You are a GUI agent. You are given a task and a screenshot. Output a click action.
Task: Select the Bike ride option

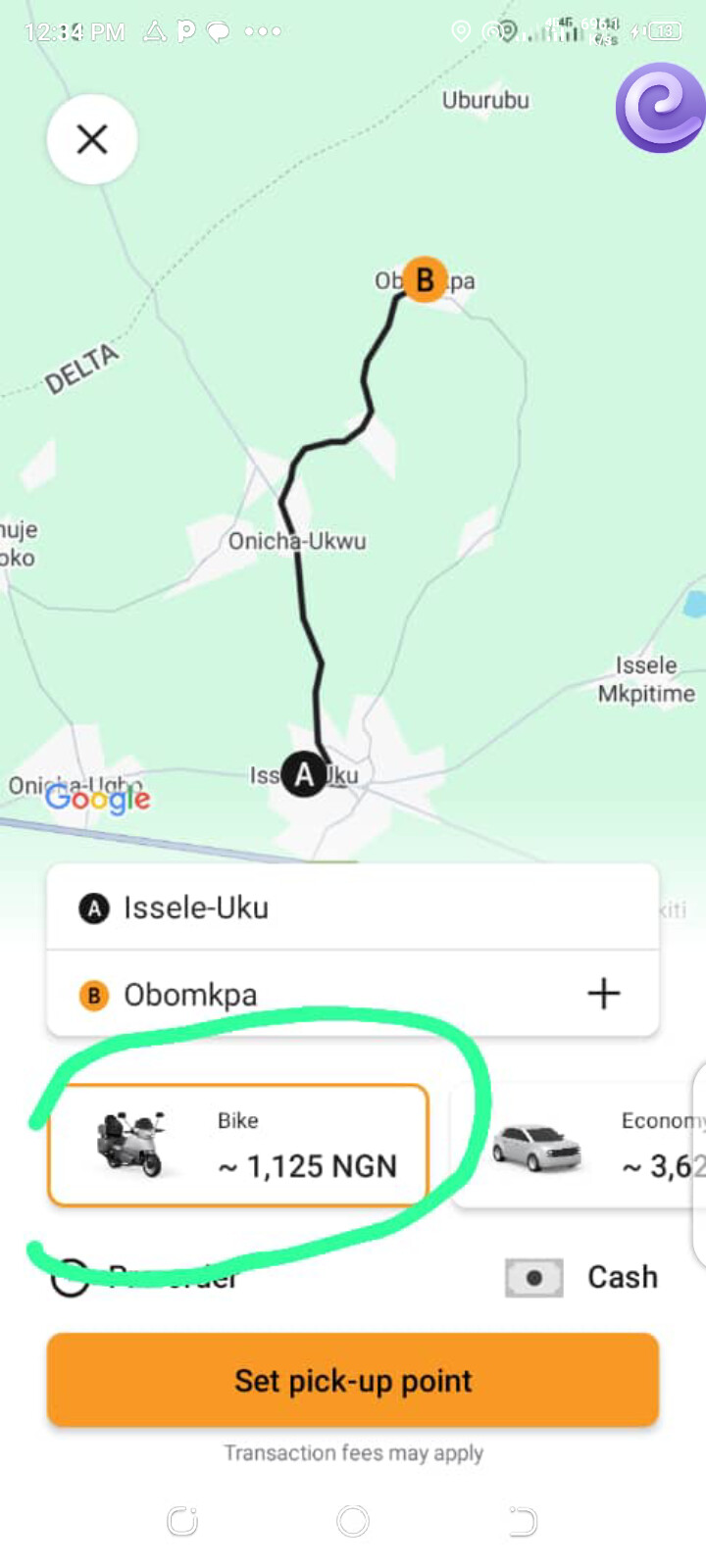[238, 1145]
